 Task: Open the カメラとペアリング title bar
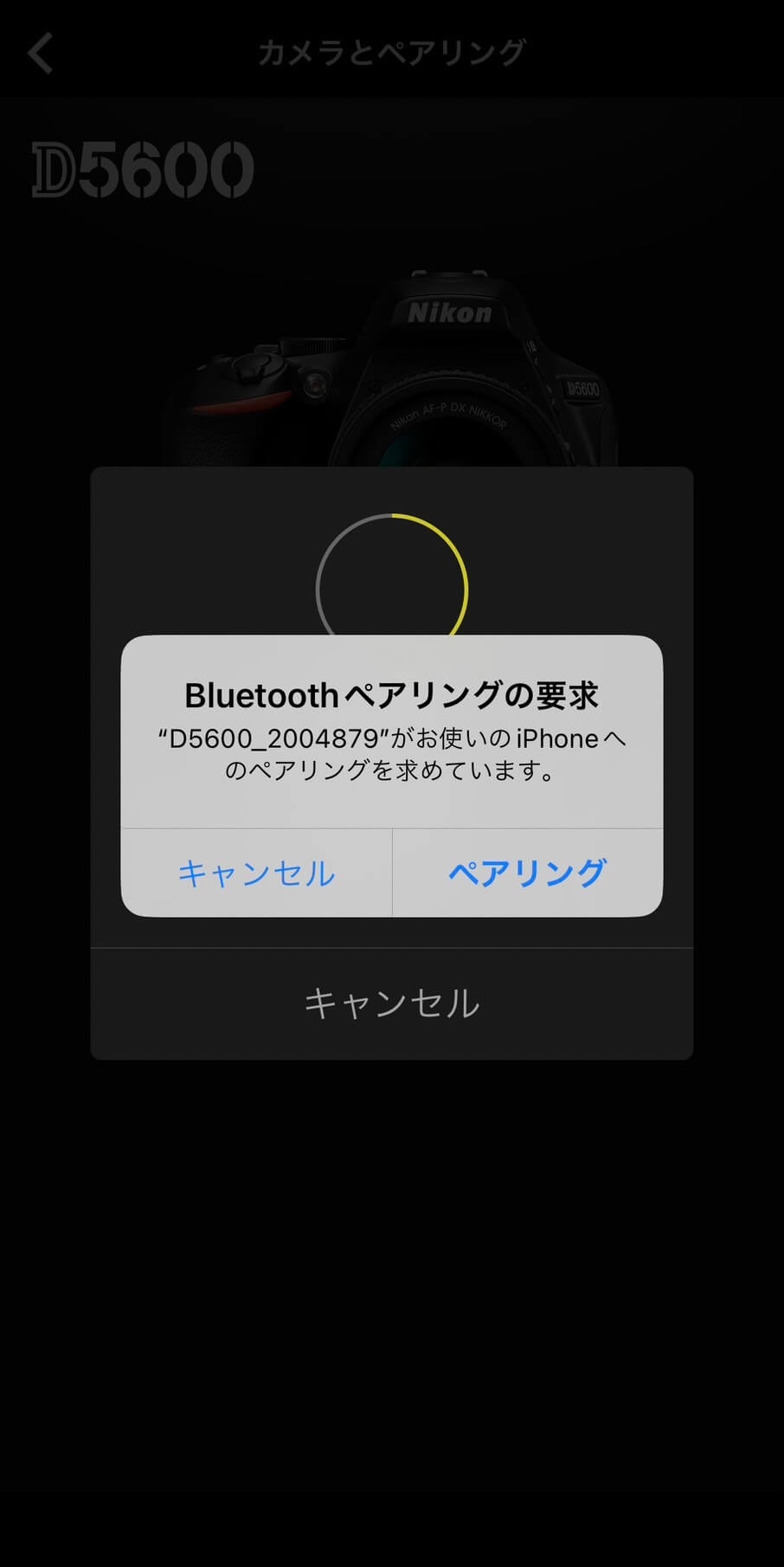(x=391, y=50)
